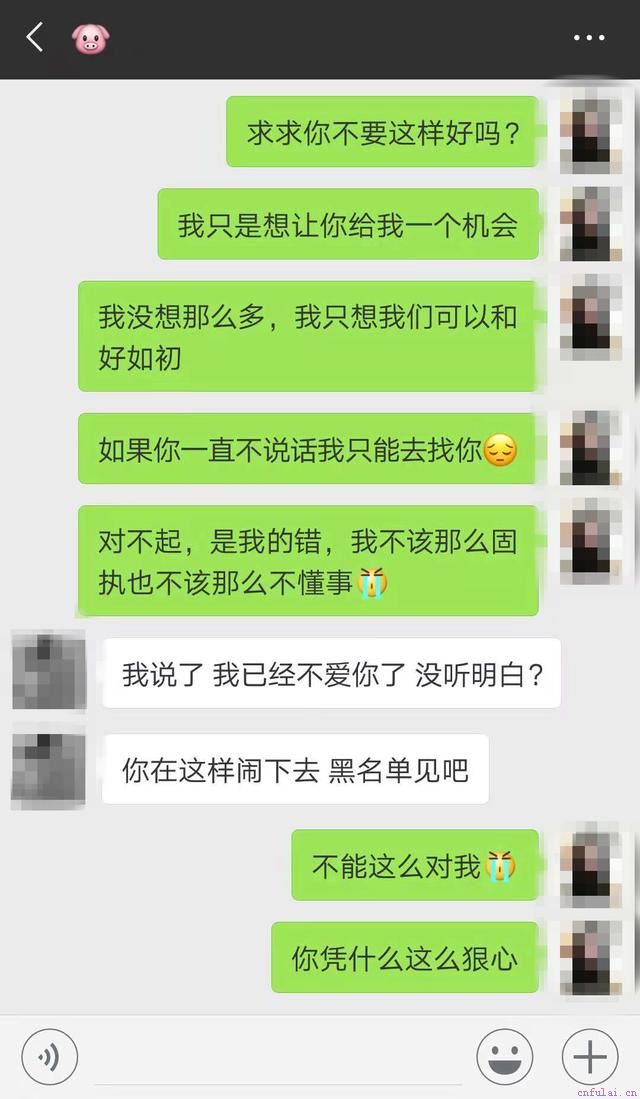640x1099 pixels.
Task: Open the emoji sticker panel
Action: 504,1056
